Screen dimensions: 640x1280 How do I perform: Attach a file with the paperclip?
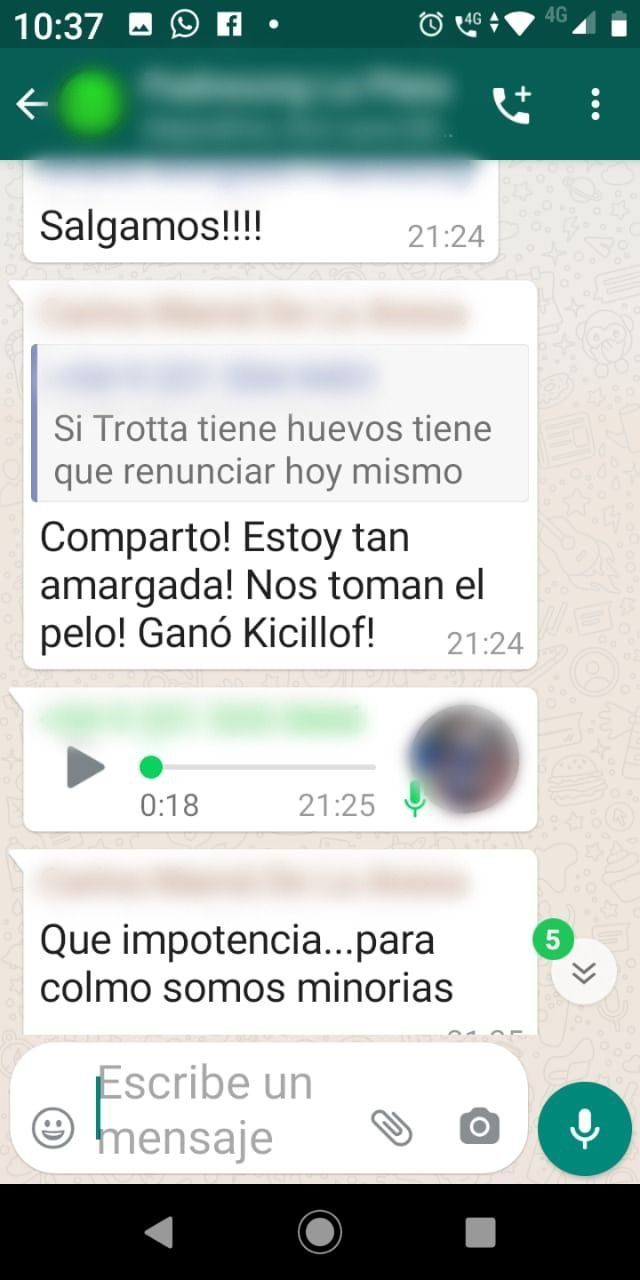[x=391, y=1128]
